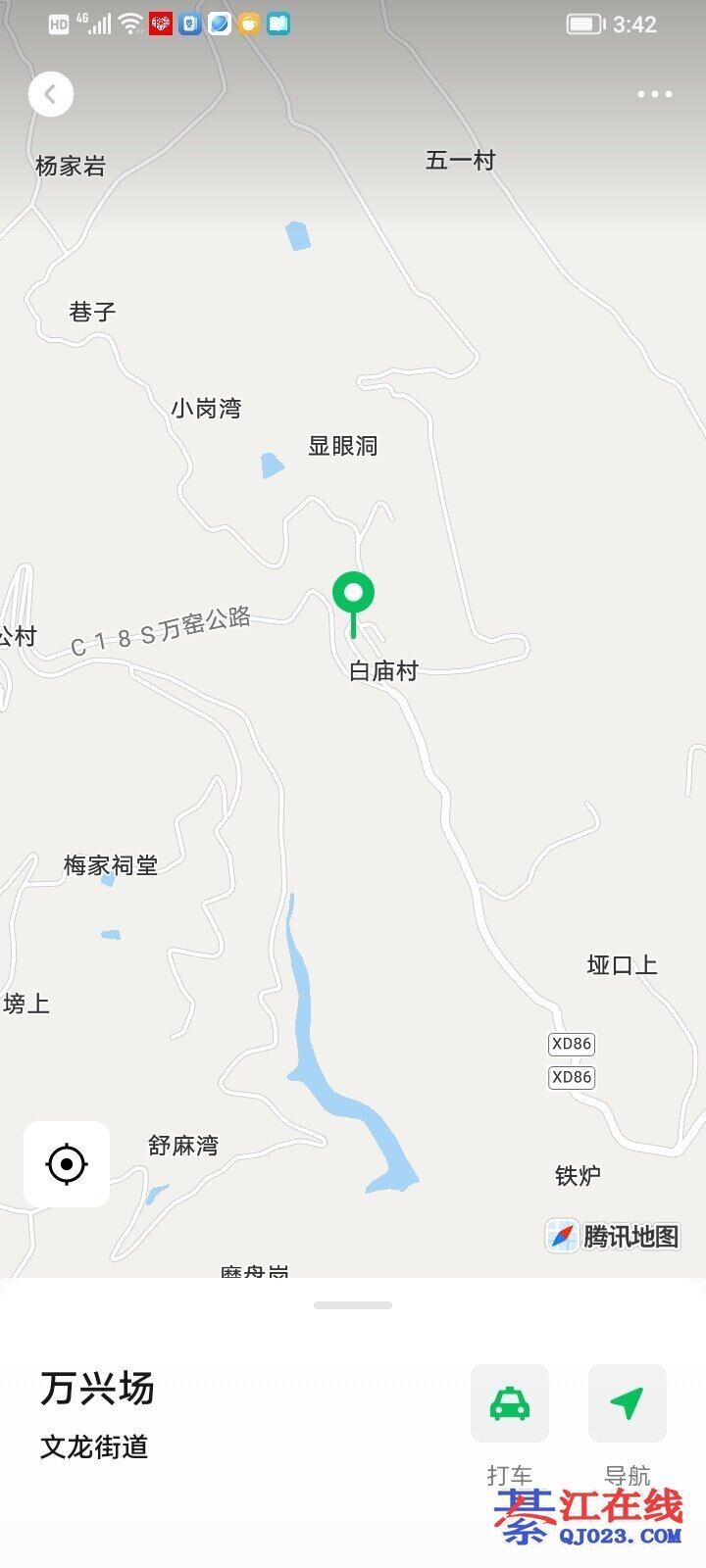Screen dimensions: 706x1568
Task: Go back using the arrow button
Action: [x=50, y=95]
